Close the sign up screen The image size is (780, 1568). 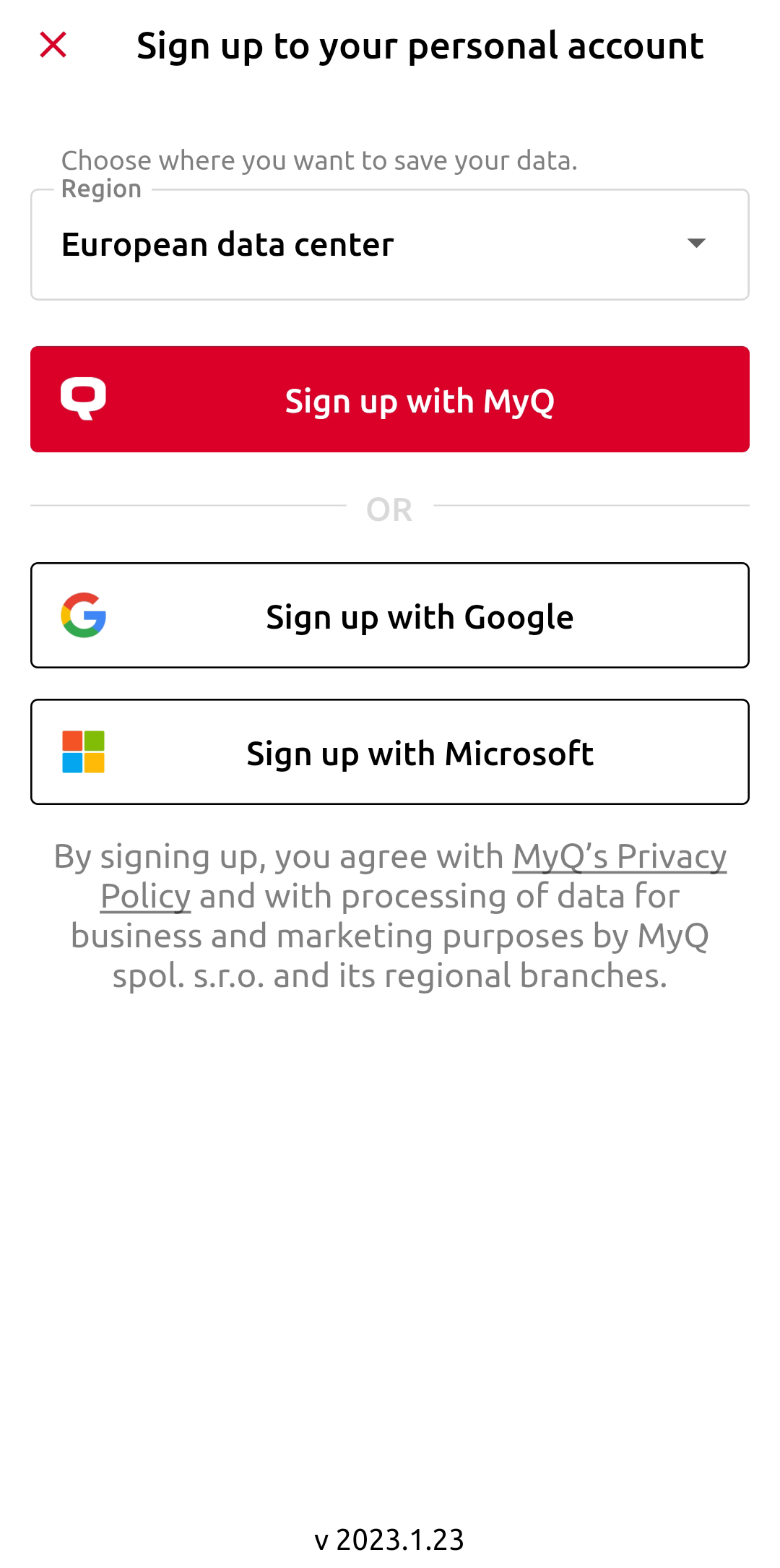[53, 45]
